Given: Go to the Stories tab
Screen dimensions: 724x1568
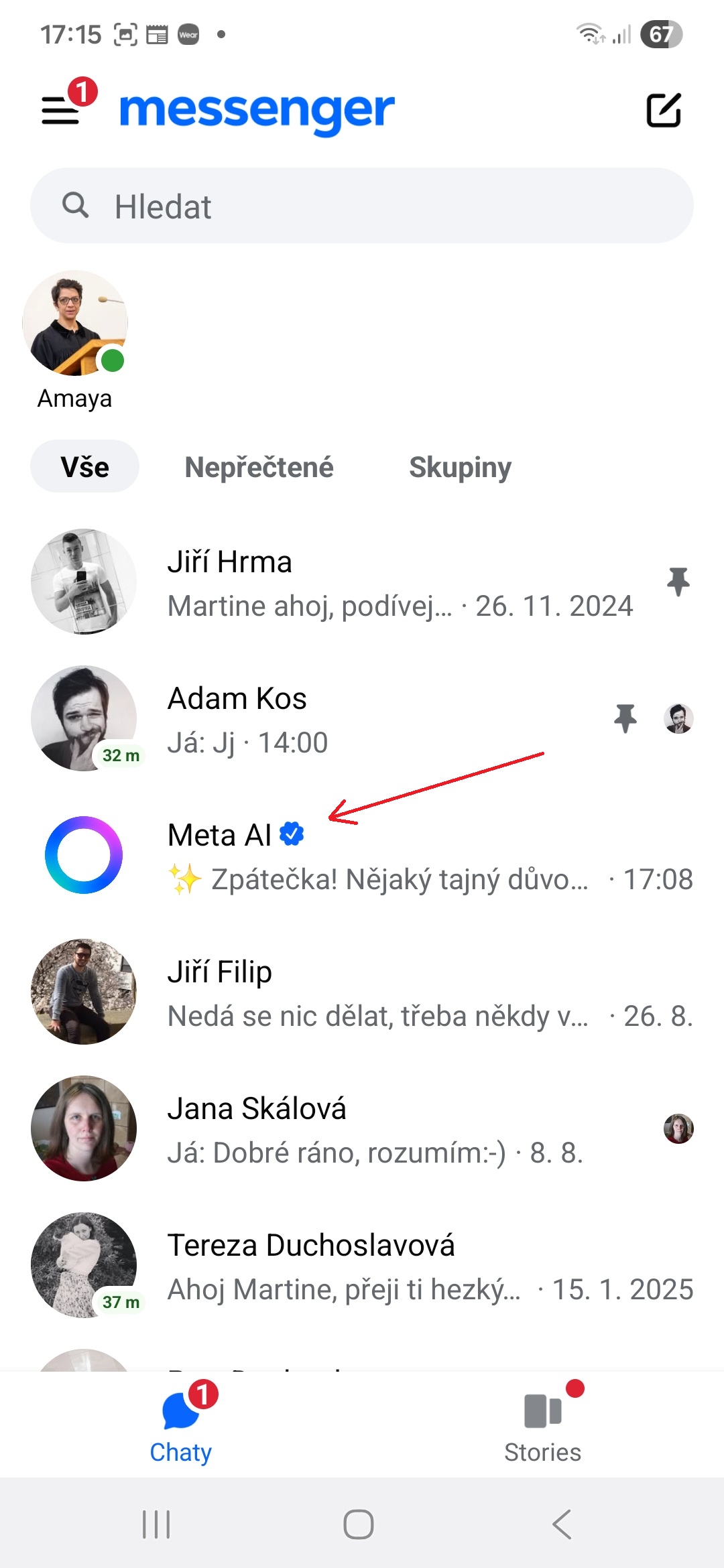Looking at the screenshot, I should (x=543, y=1423).
